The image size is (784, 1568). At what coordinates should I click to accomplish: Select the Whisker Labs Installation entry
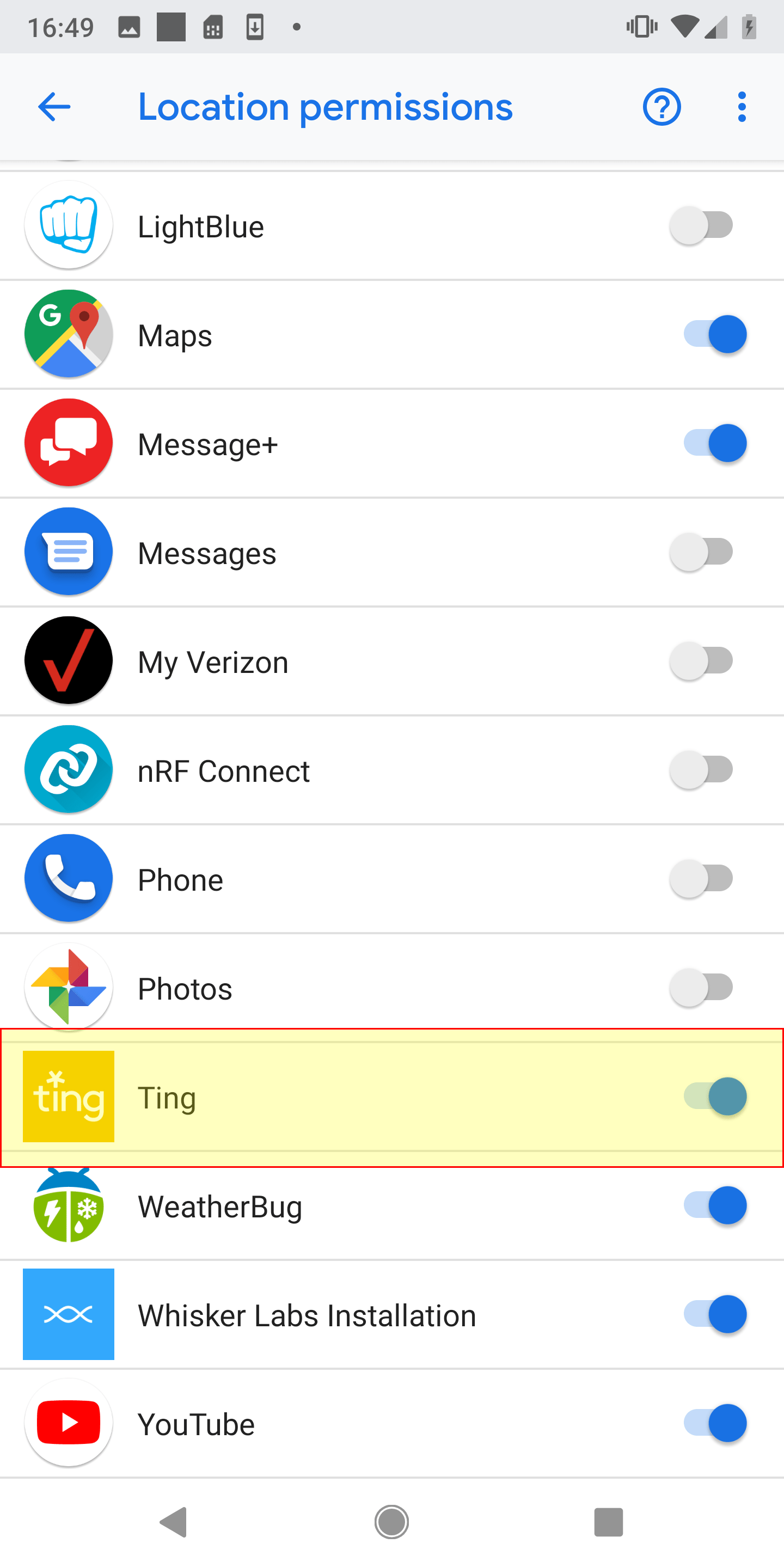(x=307, y=1314)
